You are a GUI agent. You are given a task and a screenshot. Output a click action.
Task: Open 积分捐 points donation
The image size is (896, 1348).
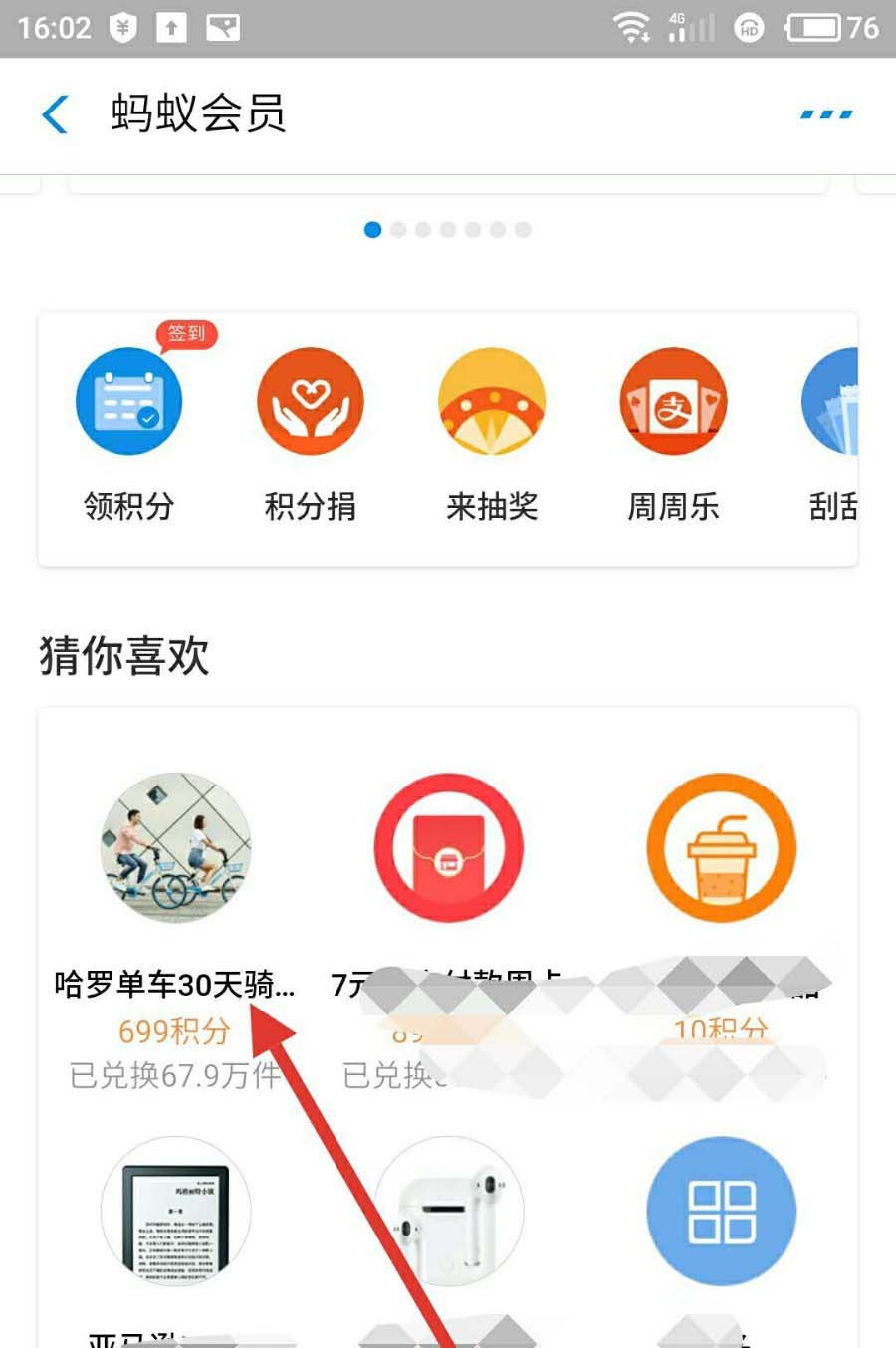point(311,403)
